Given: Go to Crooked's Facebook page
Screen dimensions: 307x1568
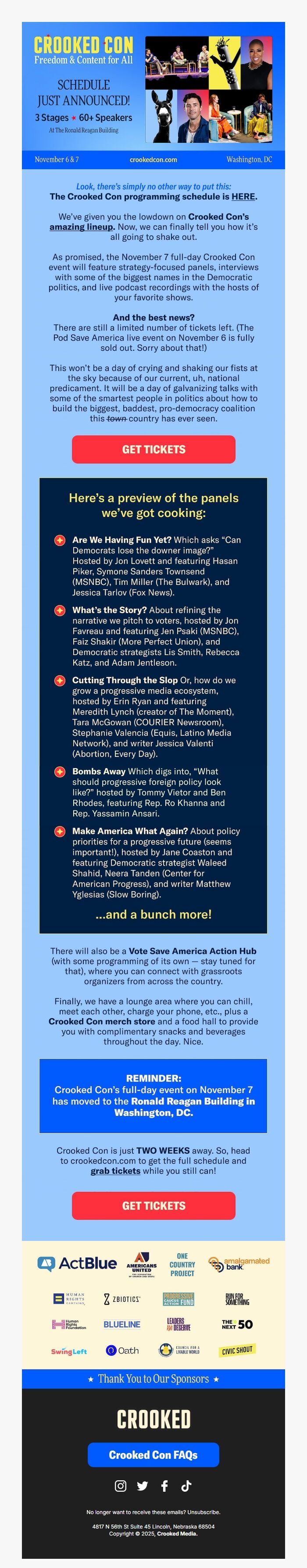Looking at the screenshot, I should click(x=164, y=1486).
